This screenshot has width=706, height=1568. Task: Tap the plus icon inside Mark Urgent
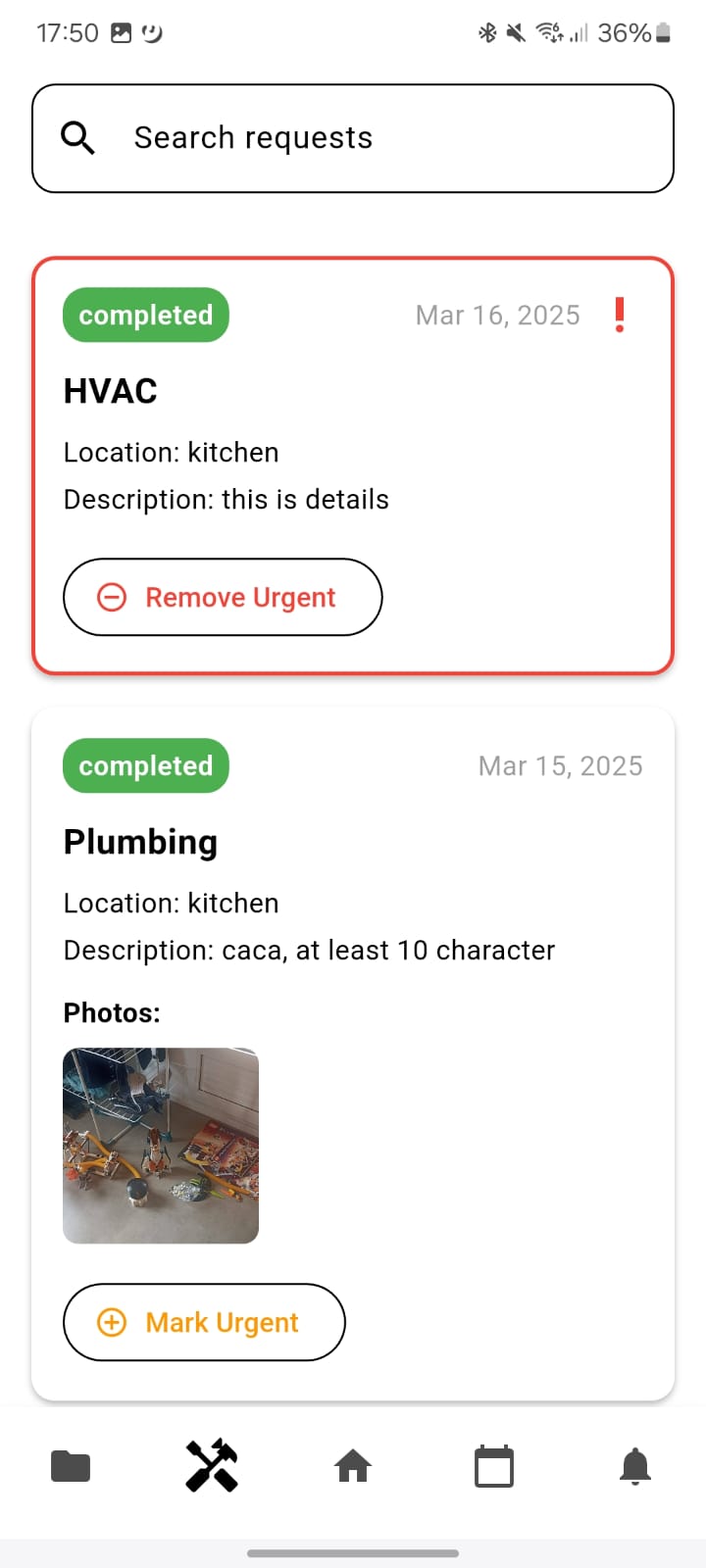[x=112, y=1322]
